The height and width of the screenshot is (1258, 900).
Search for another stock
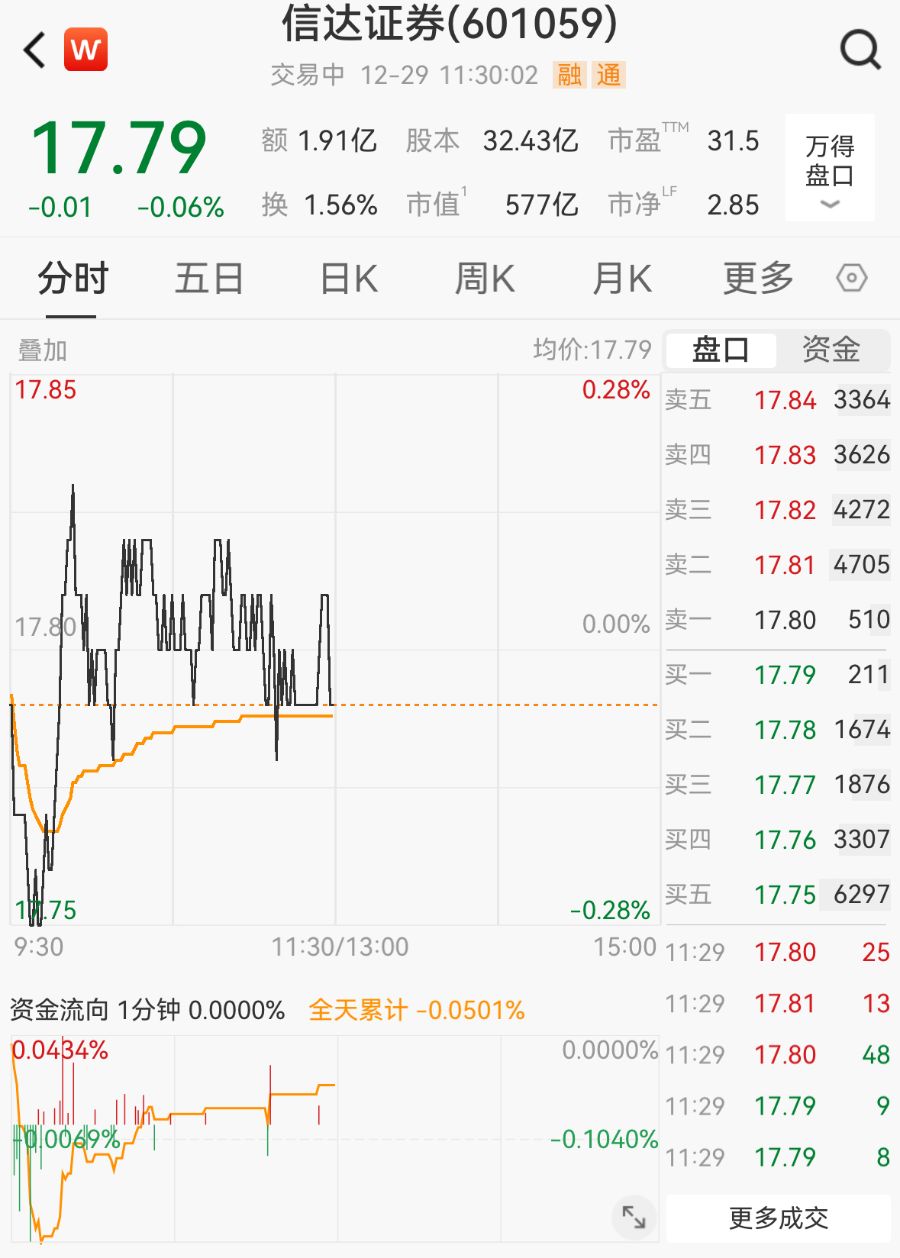(x=859, y=49)
